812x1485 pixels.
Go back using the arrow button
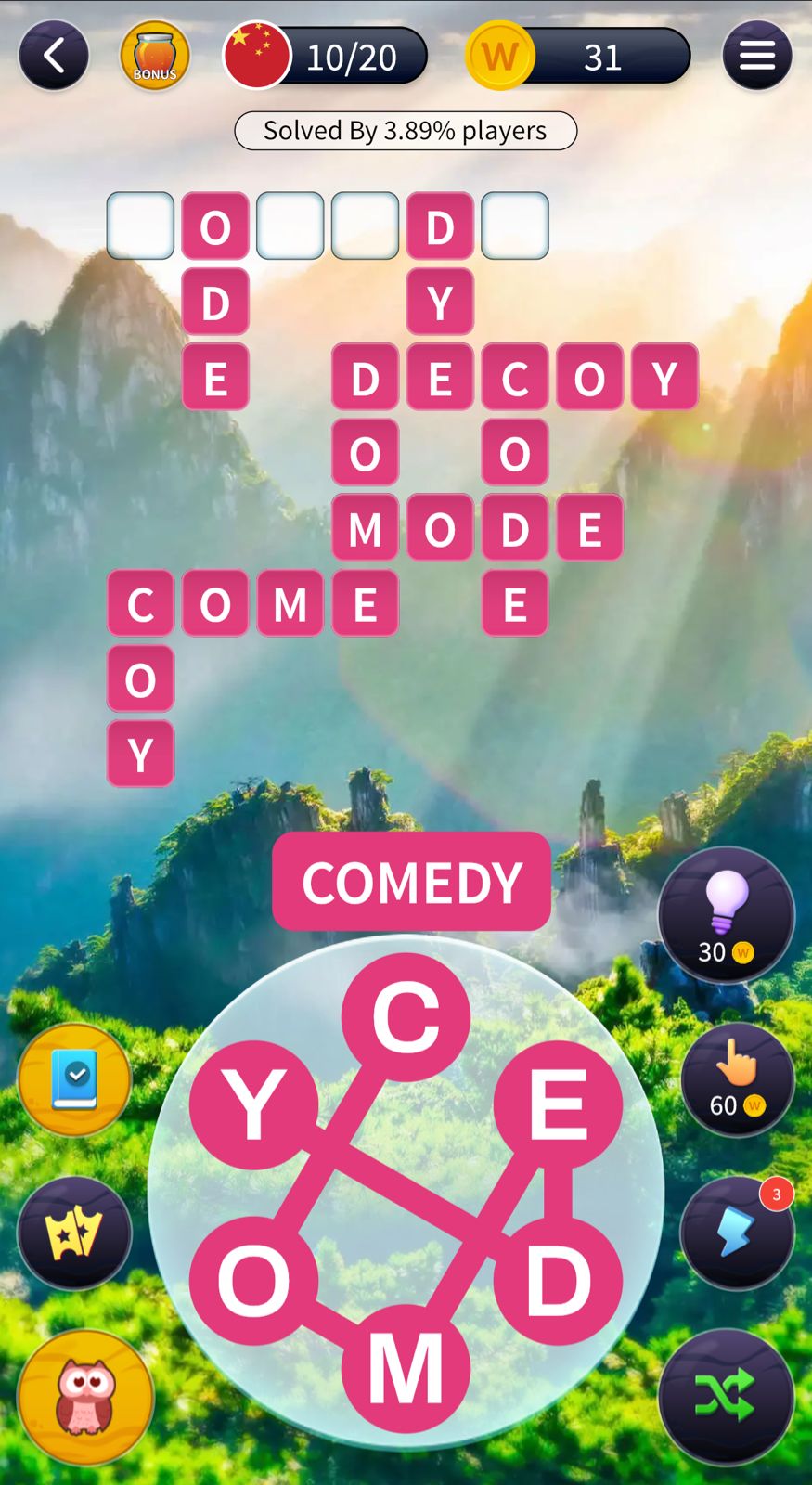click(x=54, y=57)
